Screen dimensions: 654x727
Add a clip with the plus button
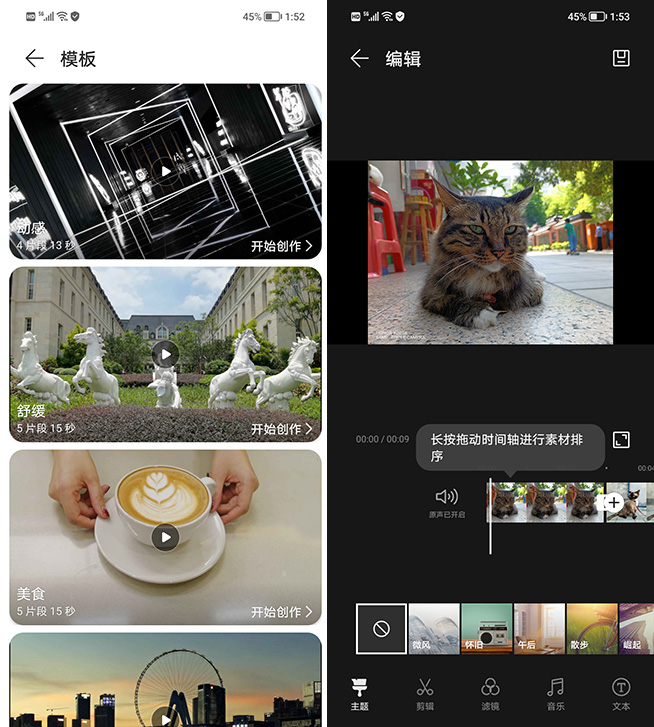(x=613, y=502)
